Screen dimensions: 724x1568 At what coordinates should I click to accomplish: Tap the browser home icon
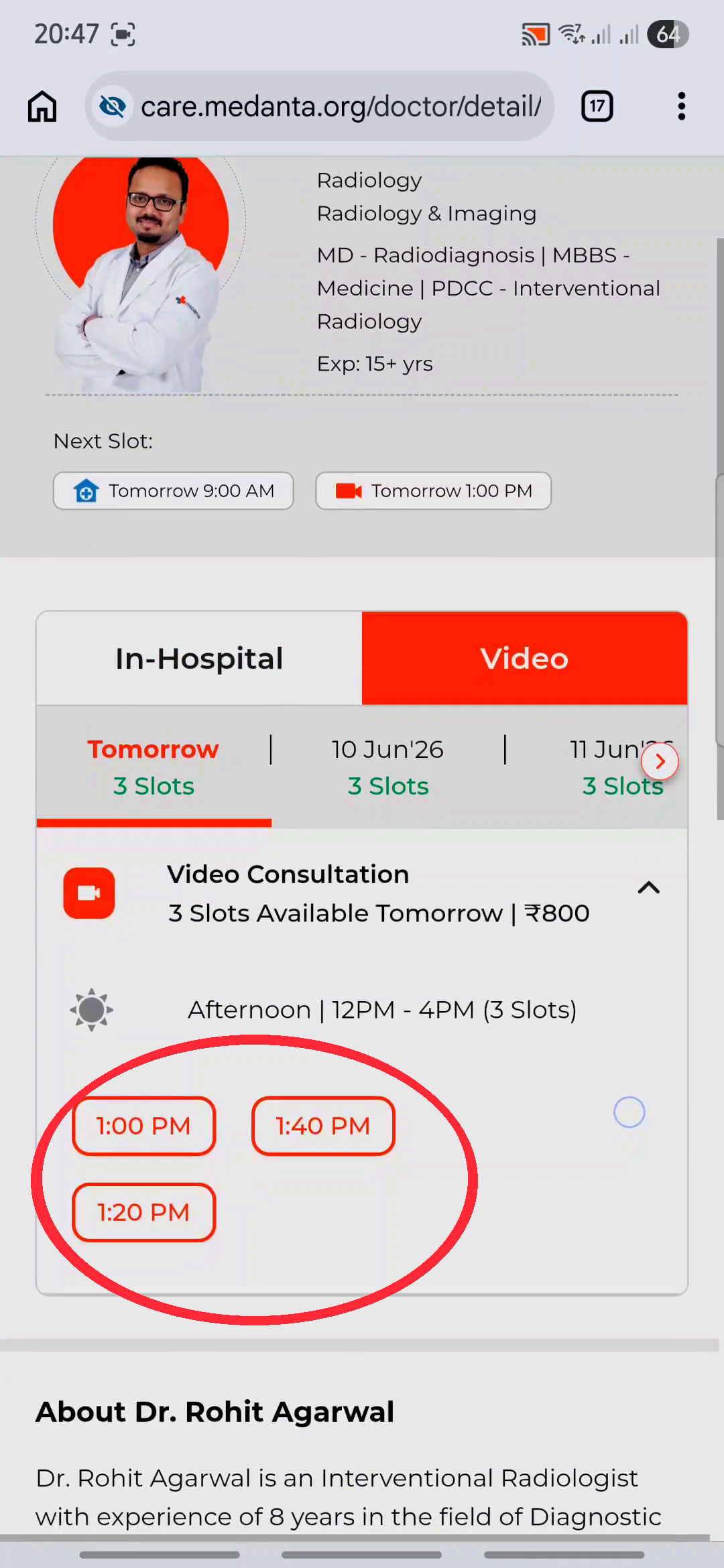pos(42,107)
